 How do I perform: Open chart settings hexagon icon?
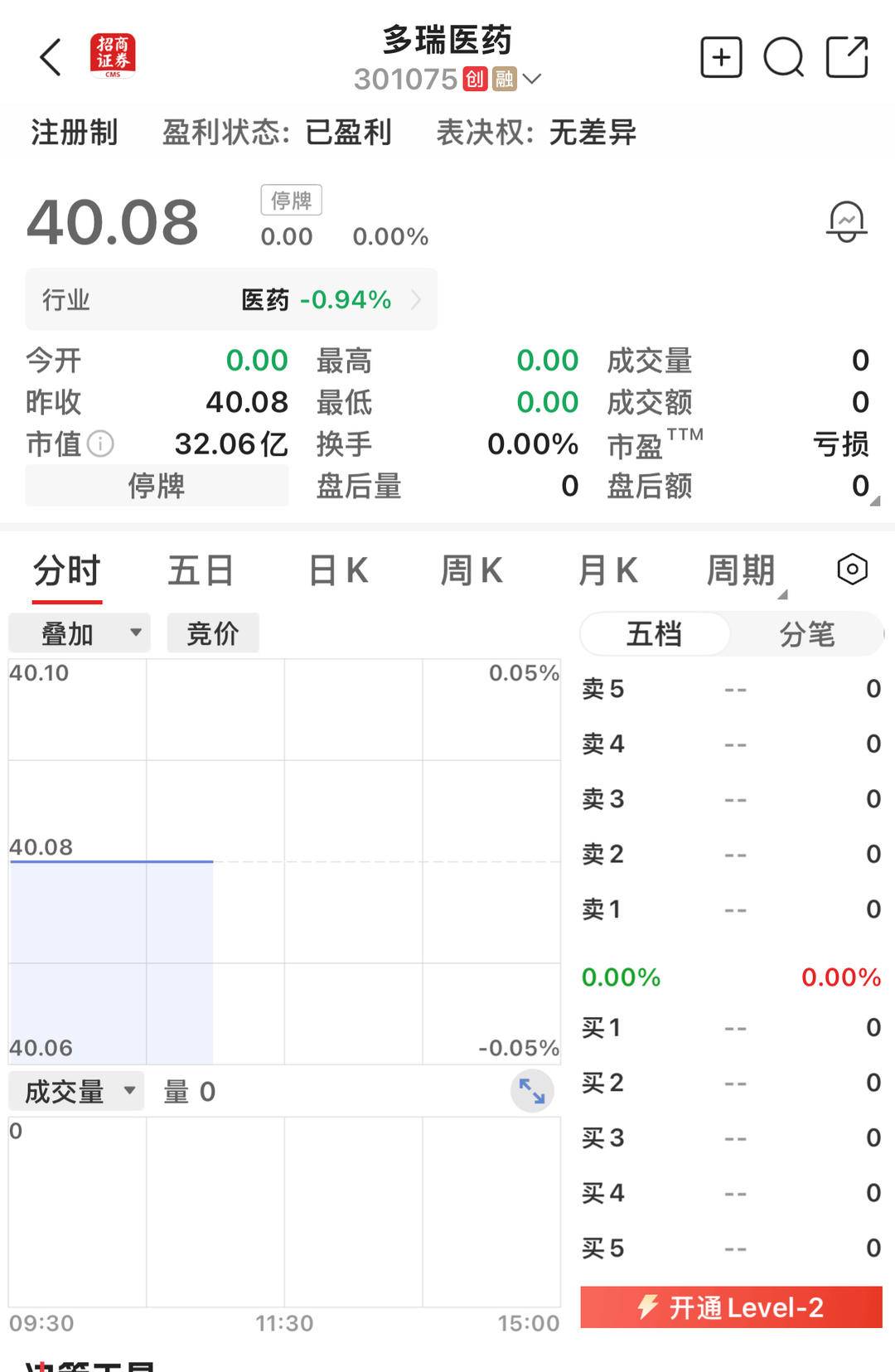click(852, 570)
